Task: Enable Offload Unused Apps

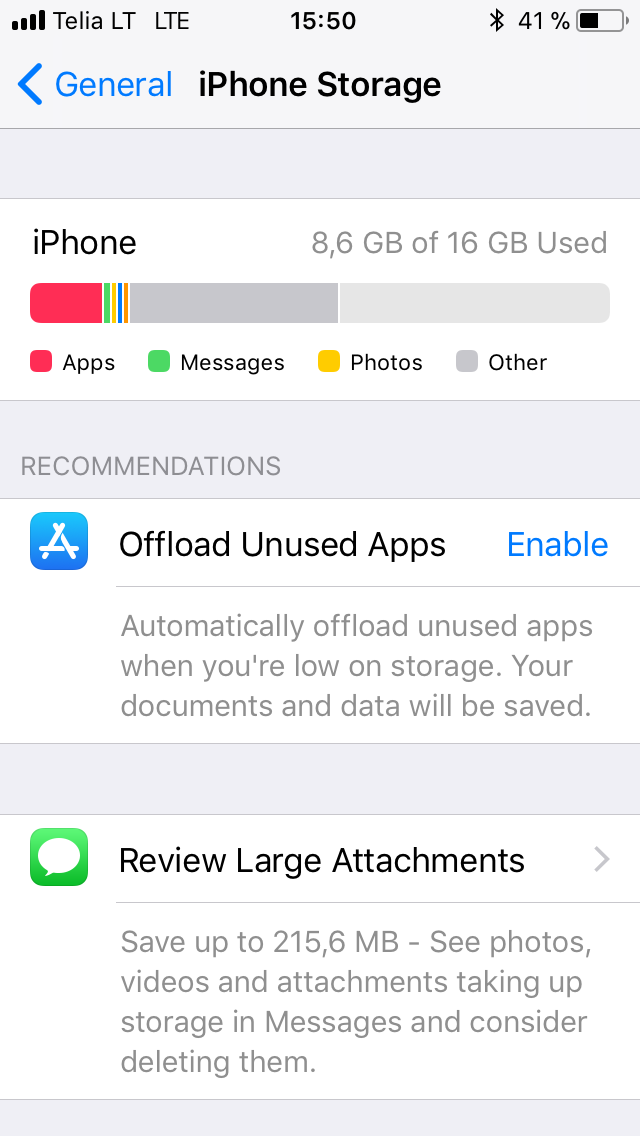Action: pyautogui.click(x=557, y=545)
